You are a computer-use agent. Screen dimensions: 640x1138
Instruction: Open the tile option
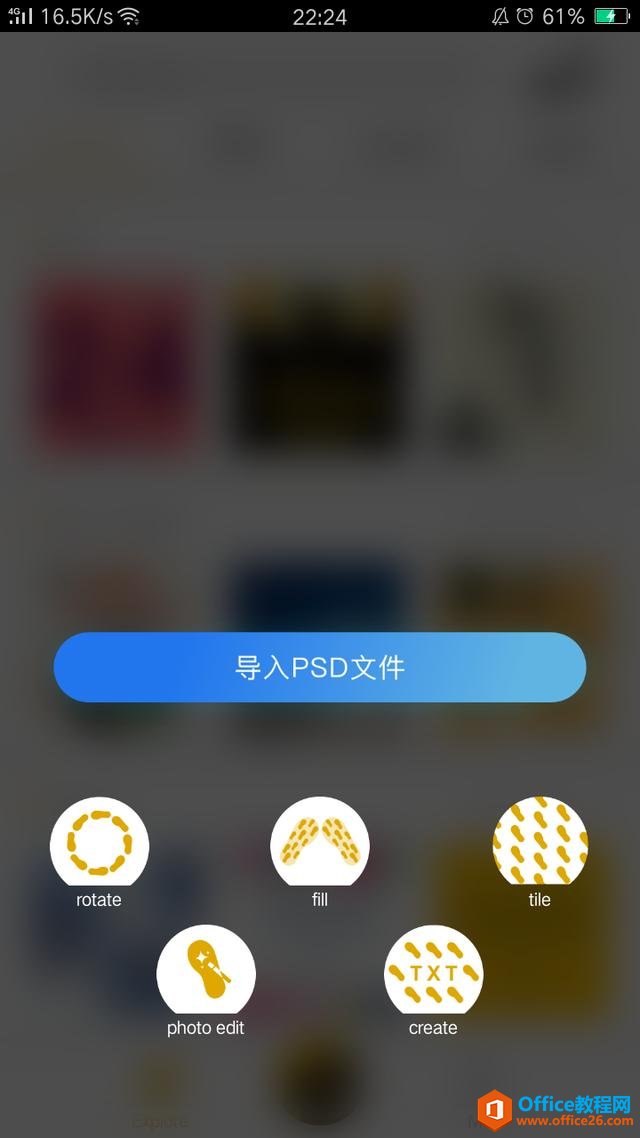540,845
